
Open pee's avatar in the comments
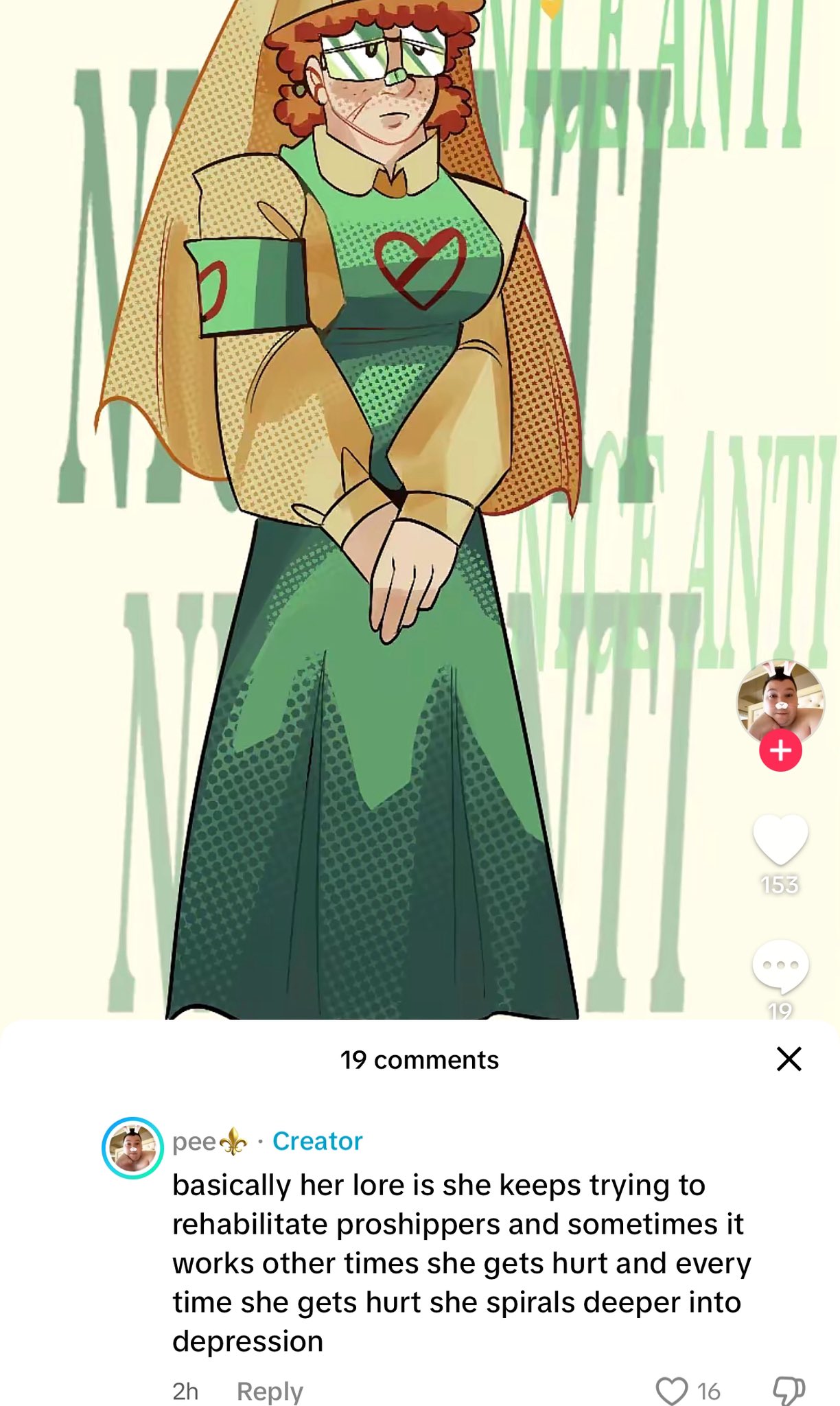(132, 1147)
